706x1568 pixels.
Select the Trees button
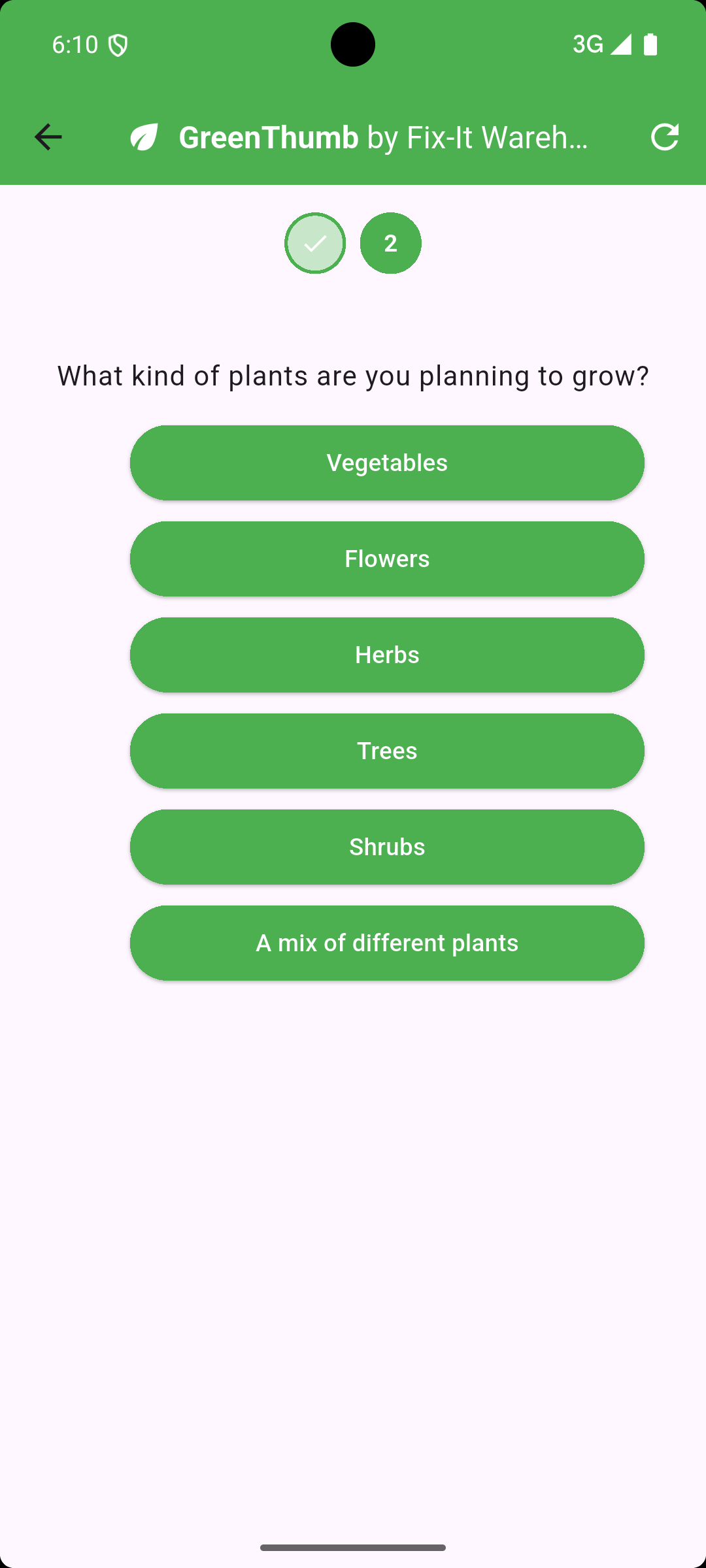coord(387,751)
